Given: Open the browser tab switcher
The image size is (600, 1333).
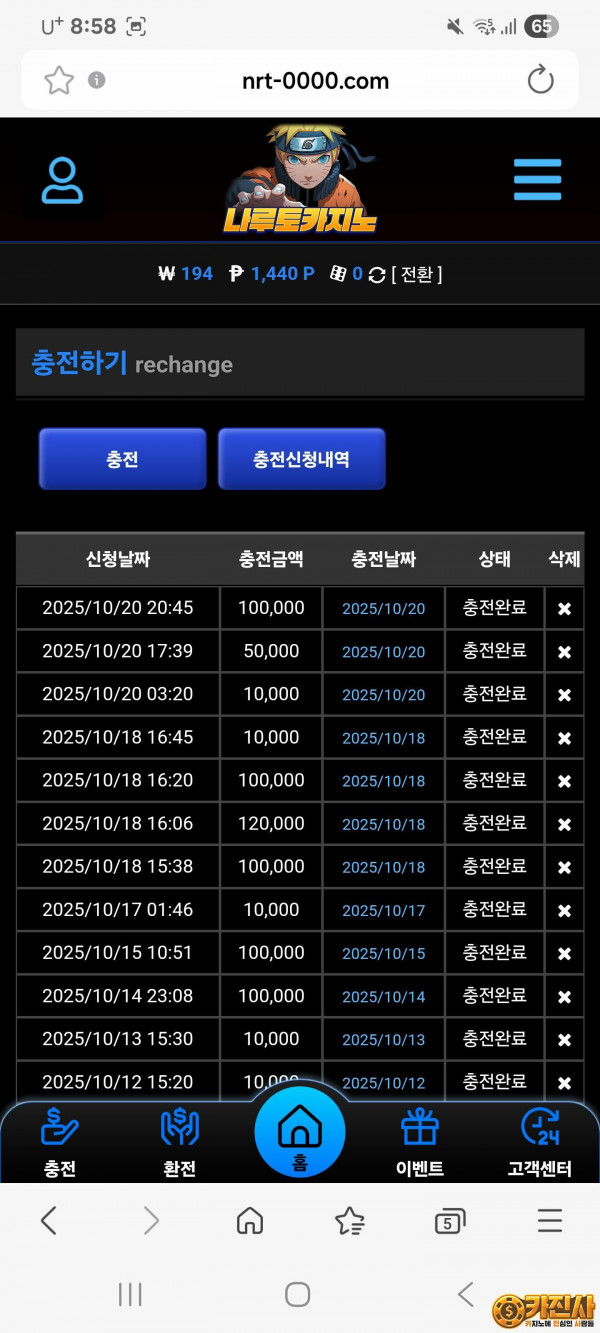Looking at the screenshot, I should 449,1221.
